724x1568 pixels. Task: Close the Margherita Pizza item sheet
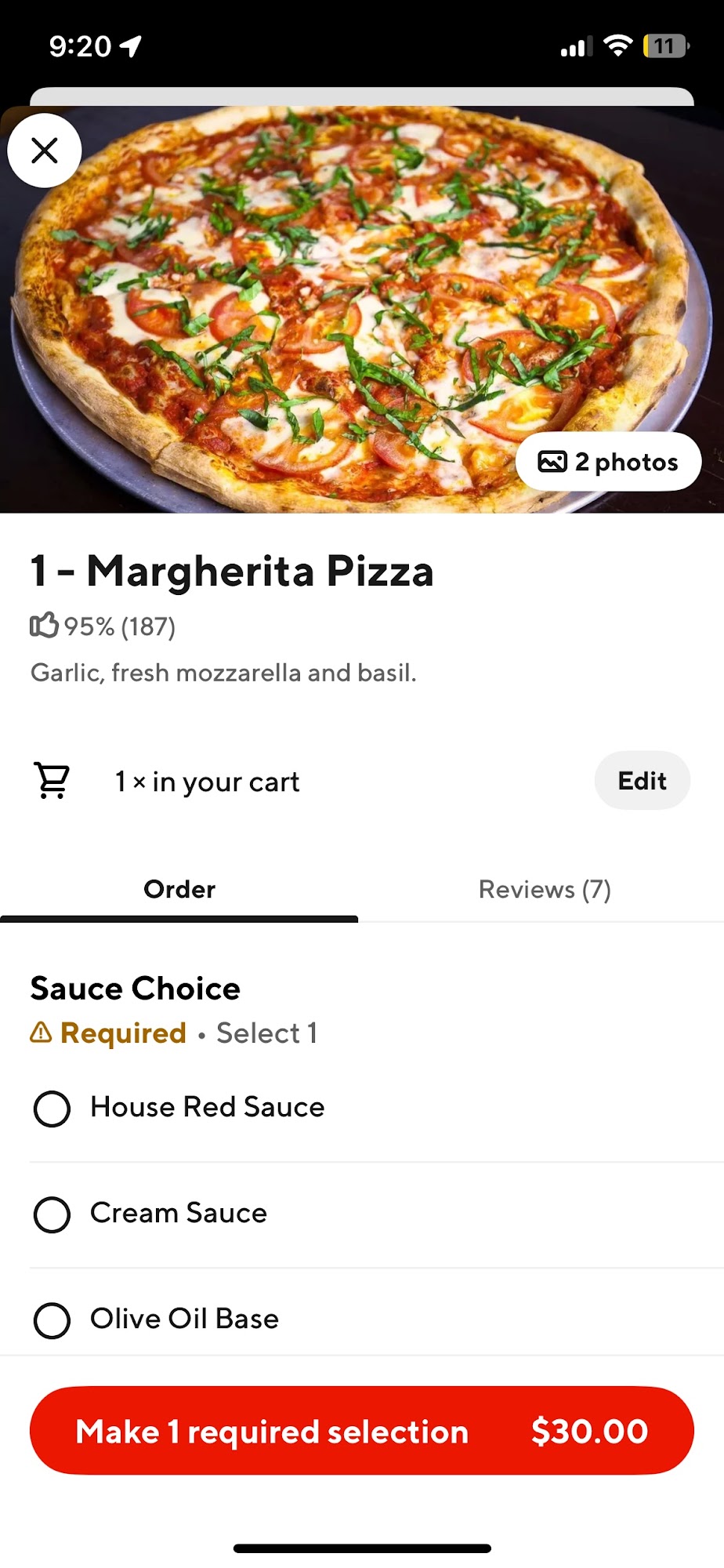[45, 151]
